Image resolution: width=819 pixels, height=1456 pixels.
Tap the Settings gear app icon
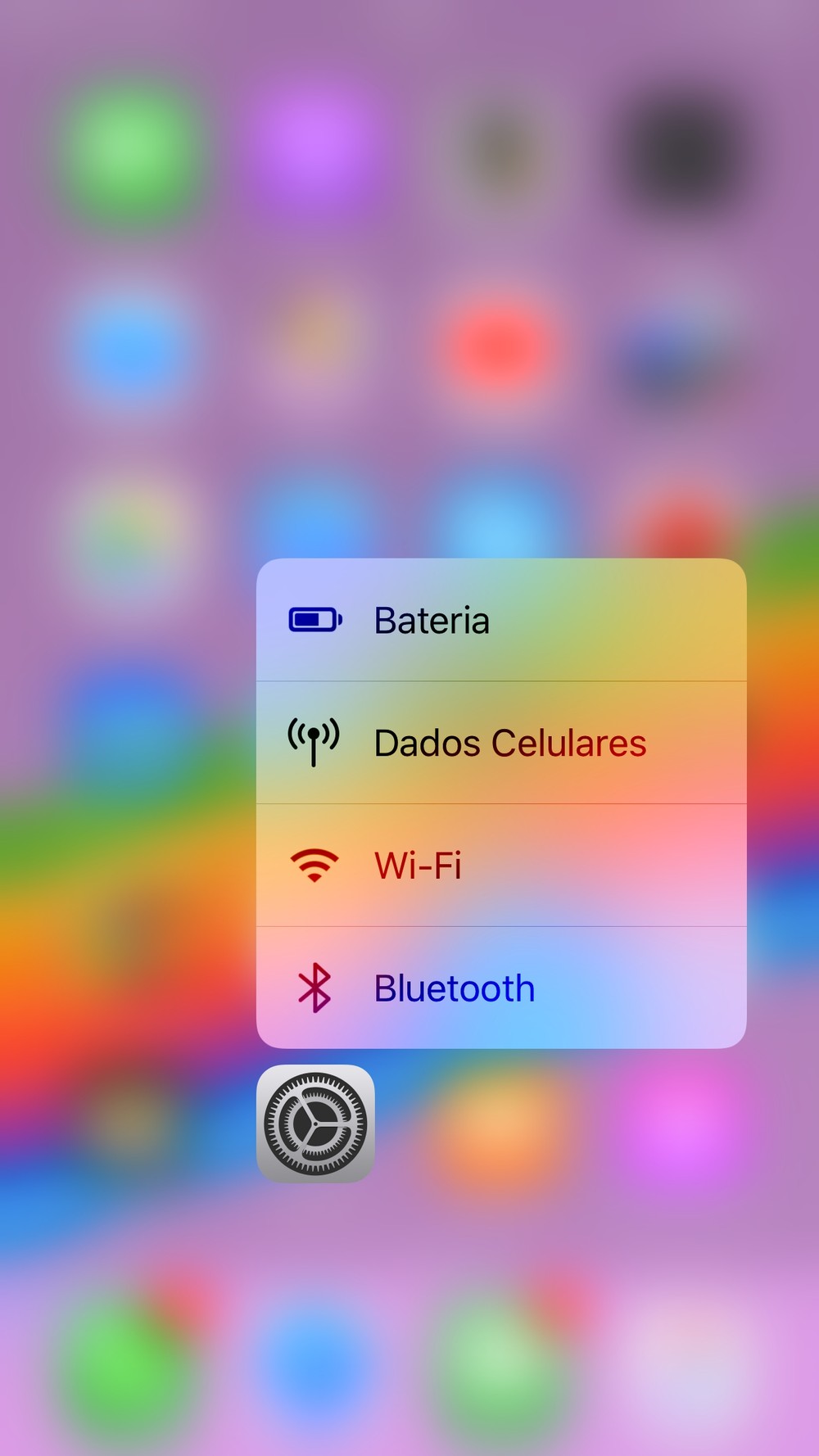click(315, 1124)
